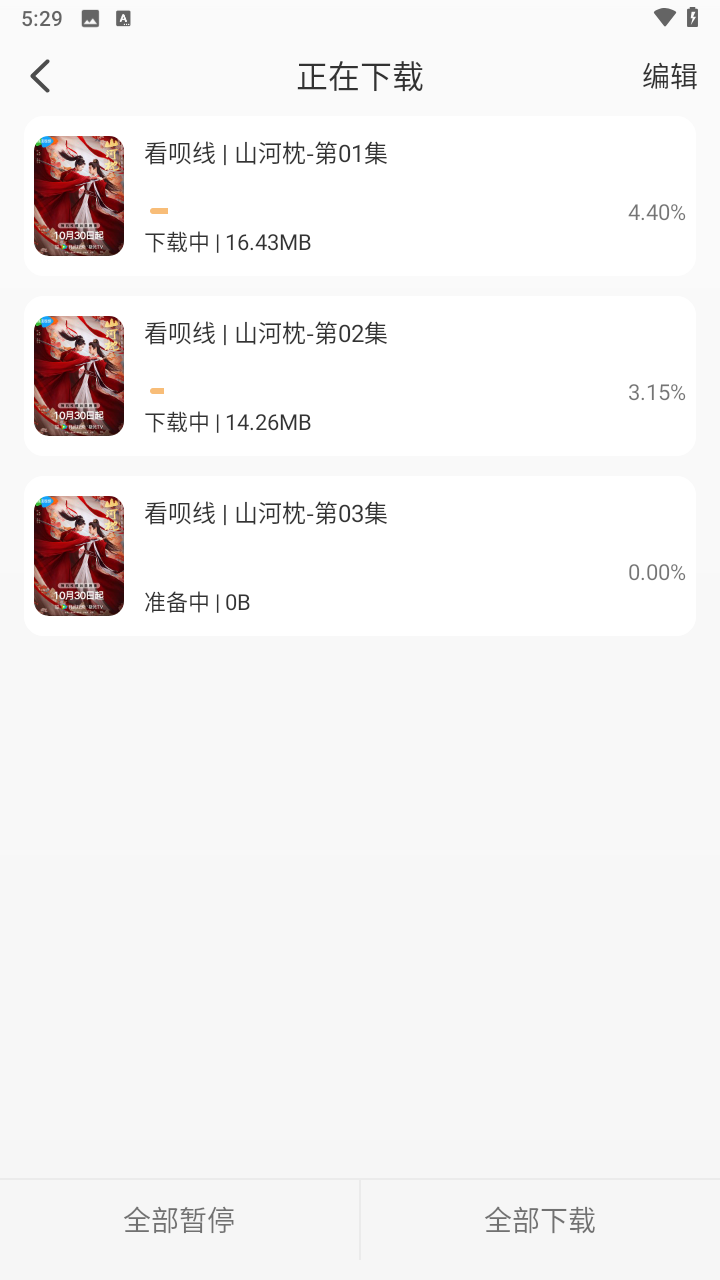The width and height of the screenshot is (720, 1280).
Task: Pause the downloading 第02集 task
Action: tap(360, 376)
